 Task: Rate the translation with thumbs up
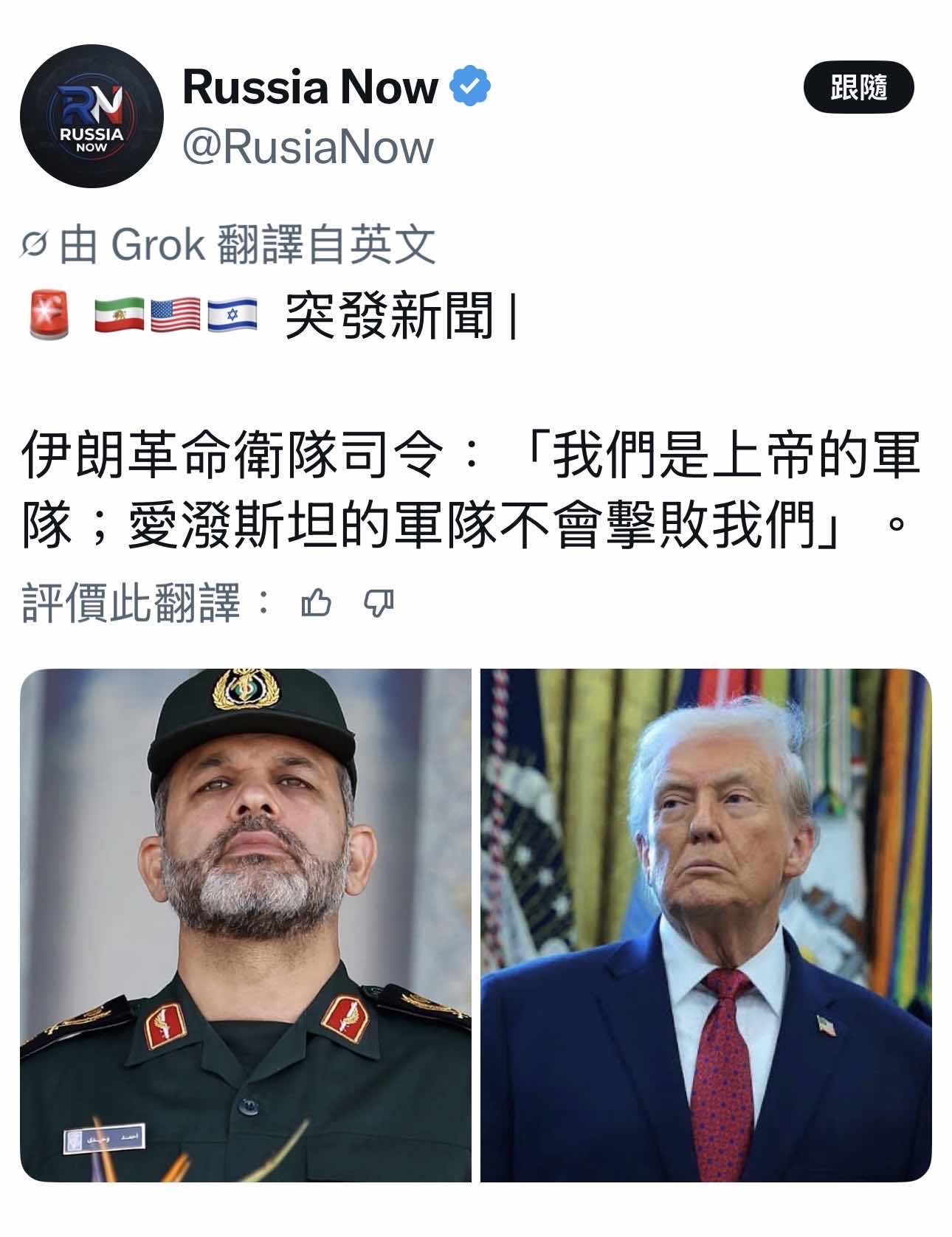(x=316, y=603)
